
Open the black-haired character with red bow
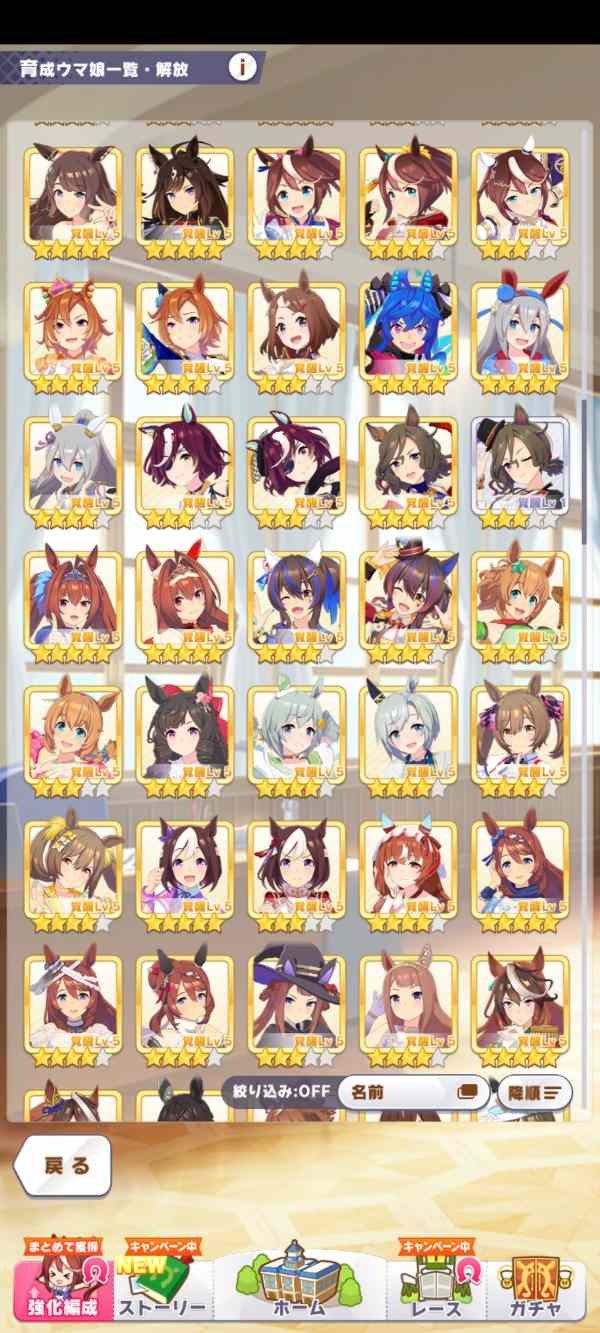click(x=185, y=733)
